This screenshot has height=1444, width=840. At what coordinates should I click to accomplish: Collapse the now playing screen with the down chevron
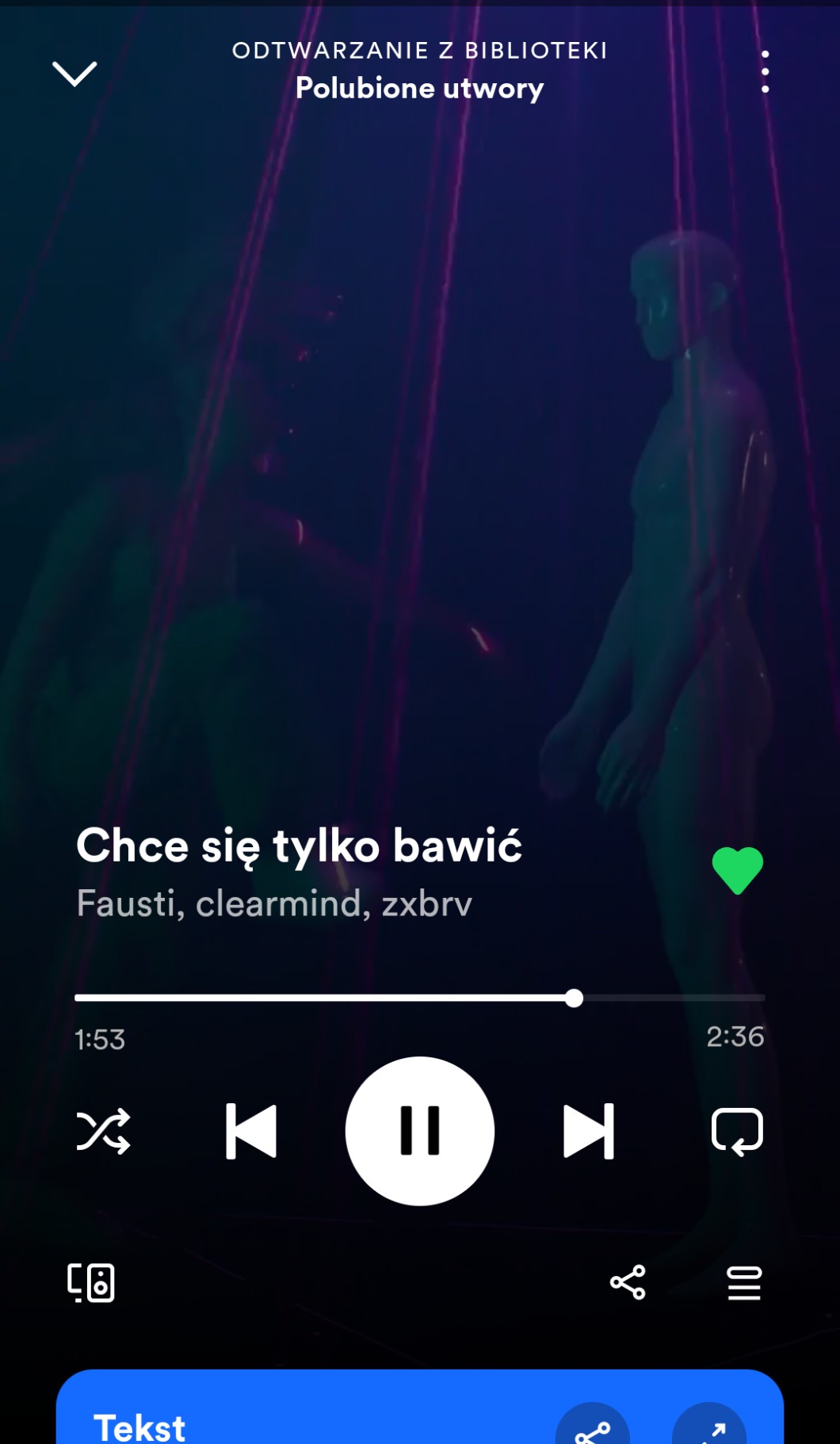pos(74,74)
